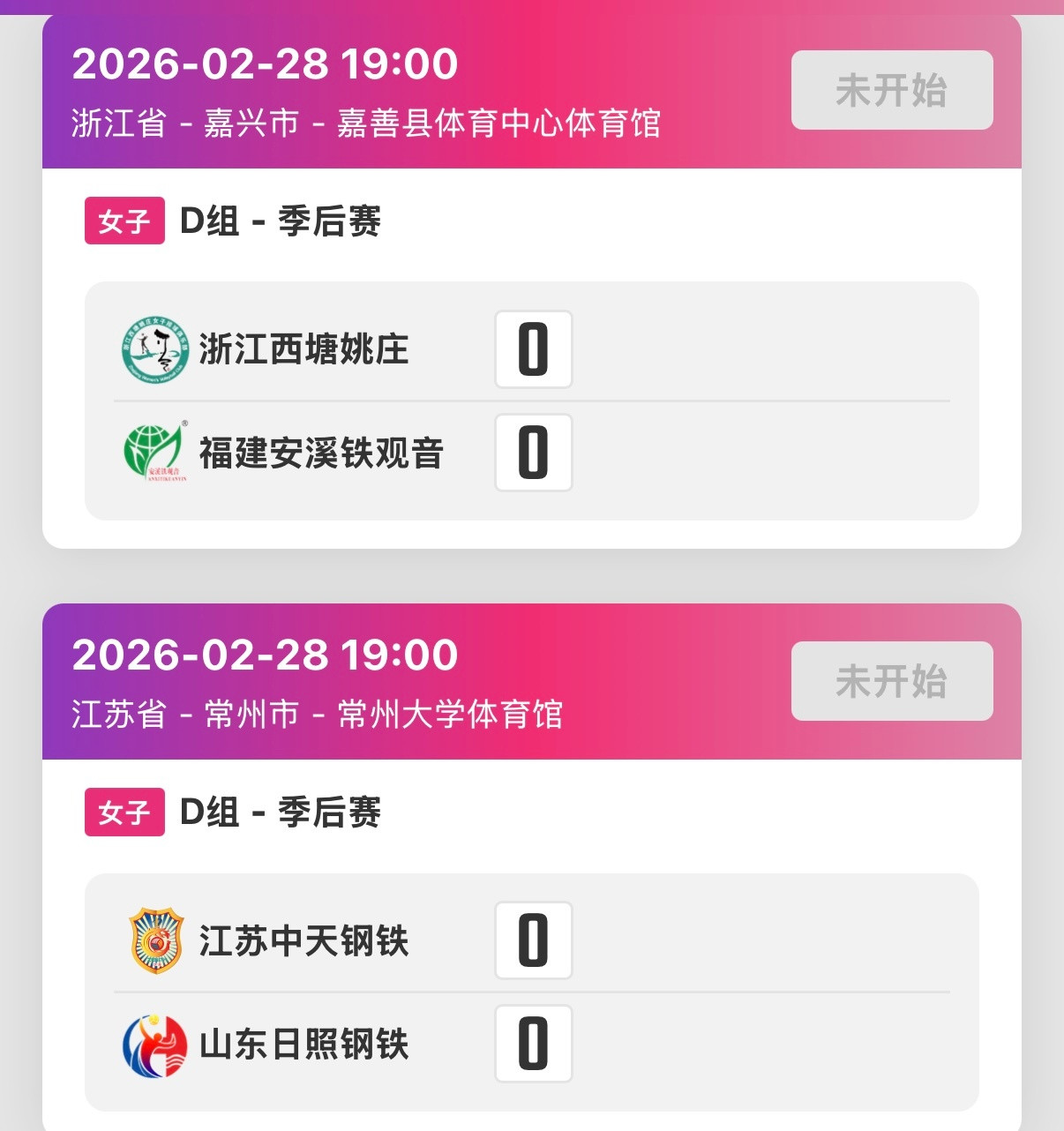Click the 未开始 status on the first match
This screenshot has width=1064, height=1131.
click(890, 88)
